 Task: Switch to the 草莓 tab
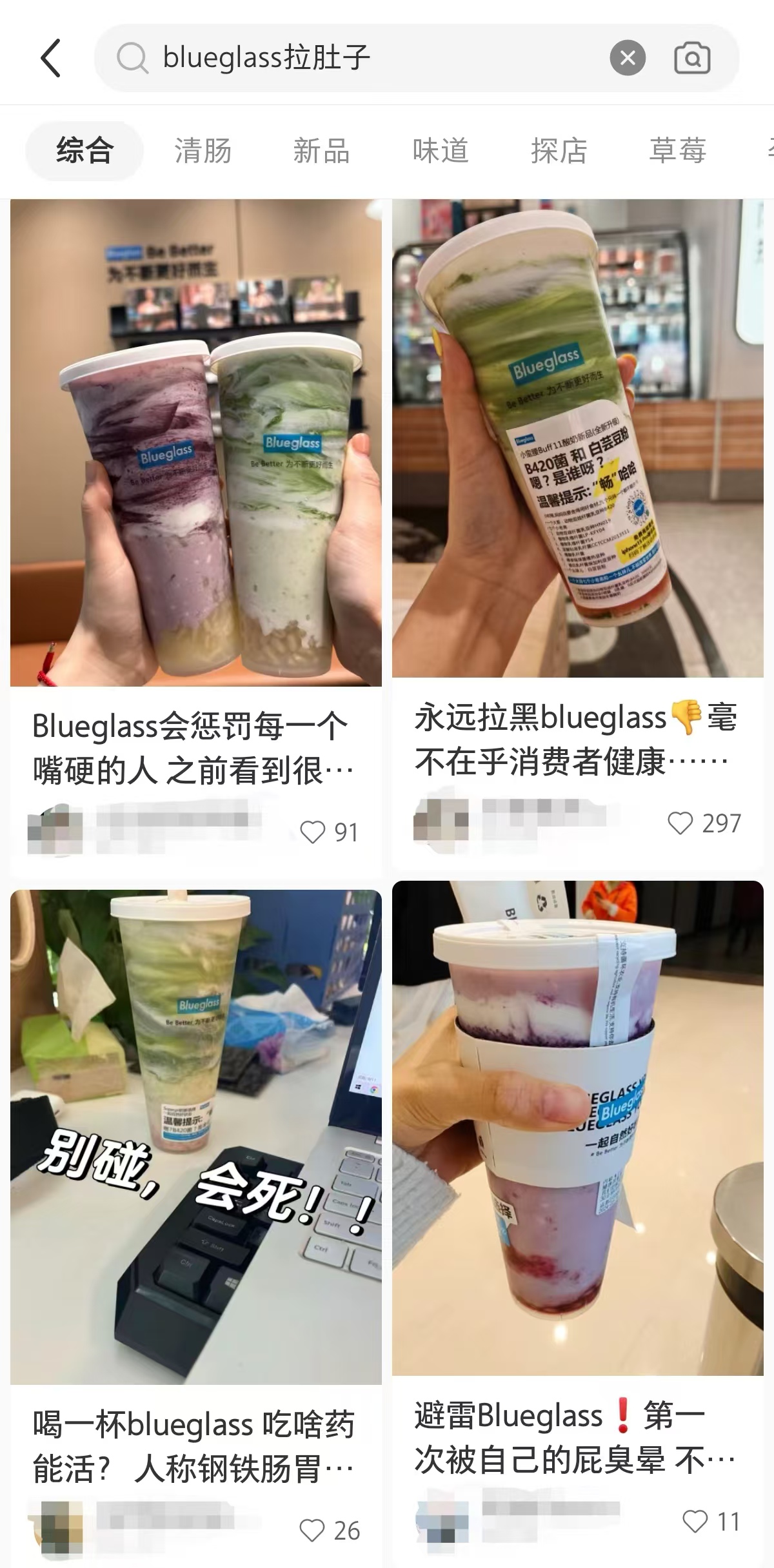pos(677,151)
